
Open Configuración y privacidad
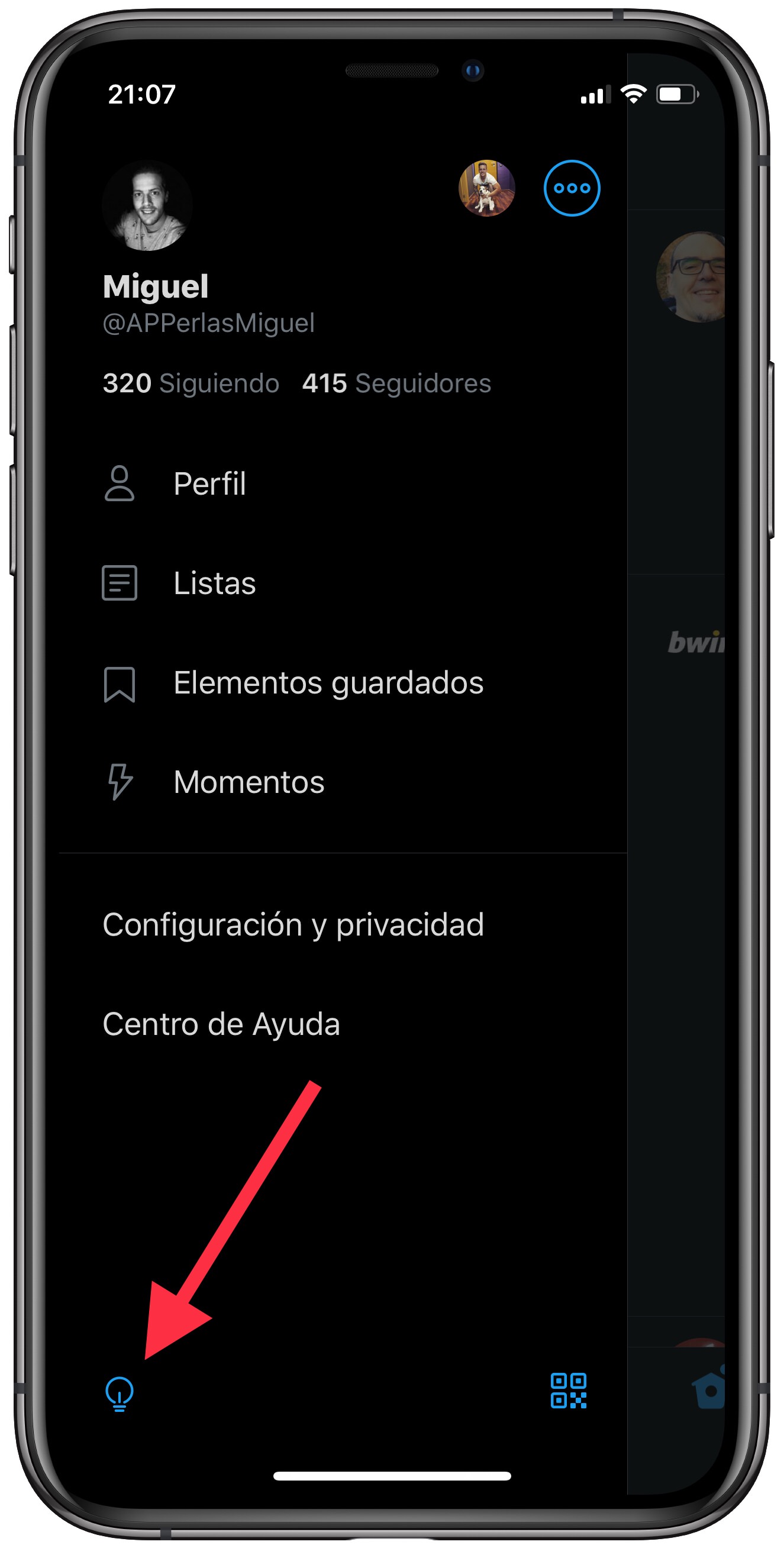(x=292, y=925)
